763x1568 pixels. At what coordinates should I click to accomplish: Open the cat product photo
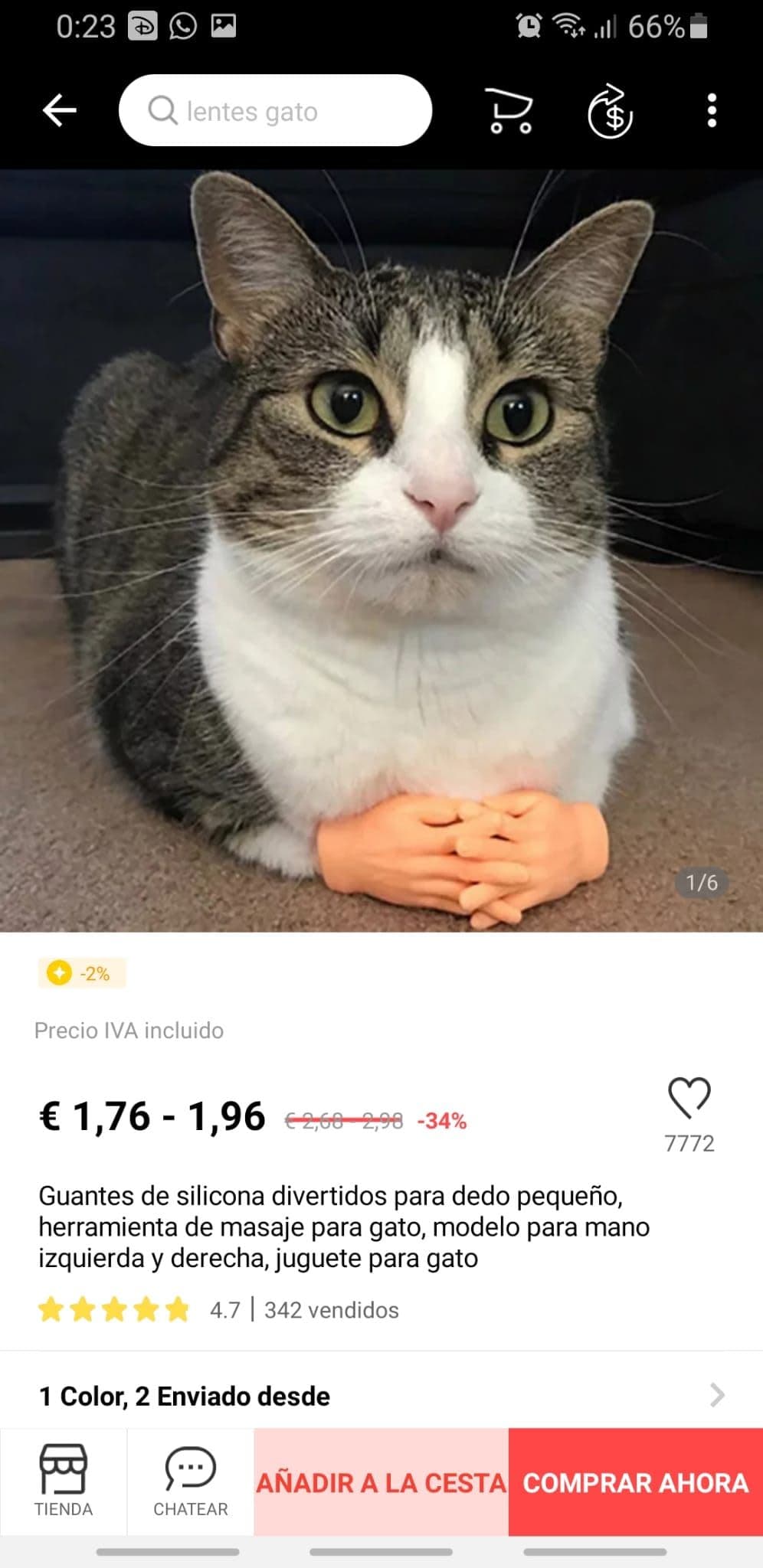click(381, 550)
